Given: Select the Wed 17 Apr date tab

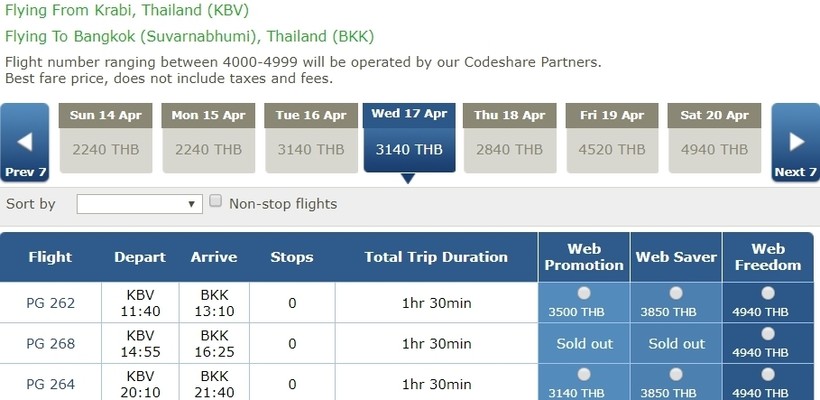Looking at the screenshot, I should coord(408,138).
